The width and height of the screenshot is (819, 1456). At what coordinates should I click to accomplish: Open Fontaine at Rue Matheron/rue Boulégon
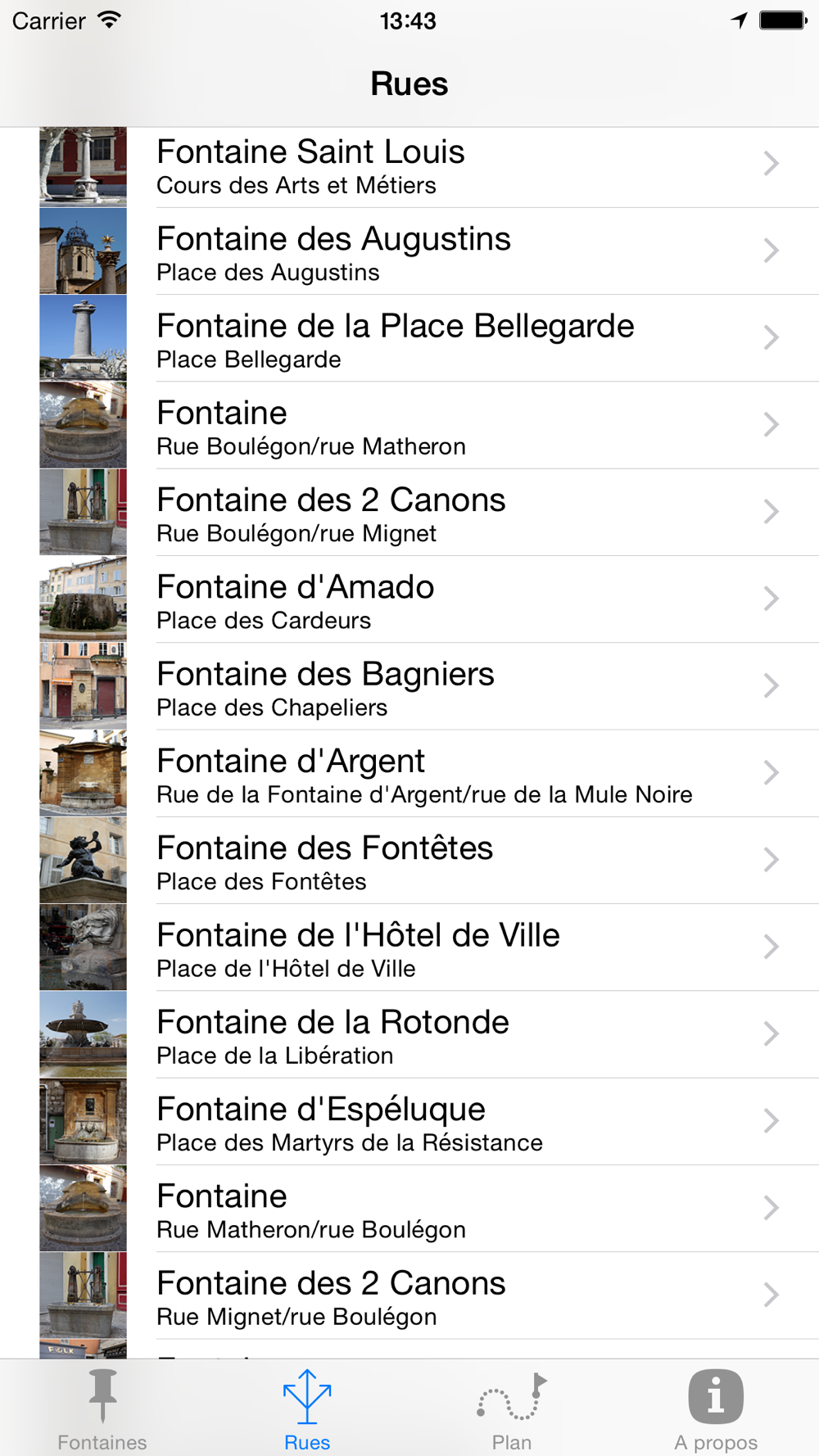[409, 1209]
